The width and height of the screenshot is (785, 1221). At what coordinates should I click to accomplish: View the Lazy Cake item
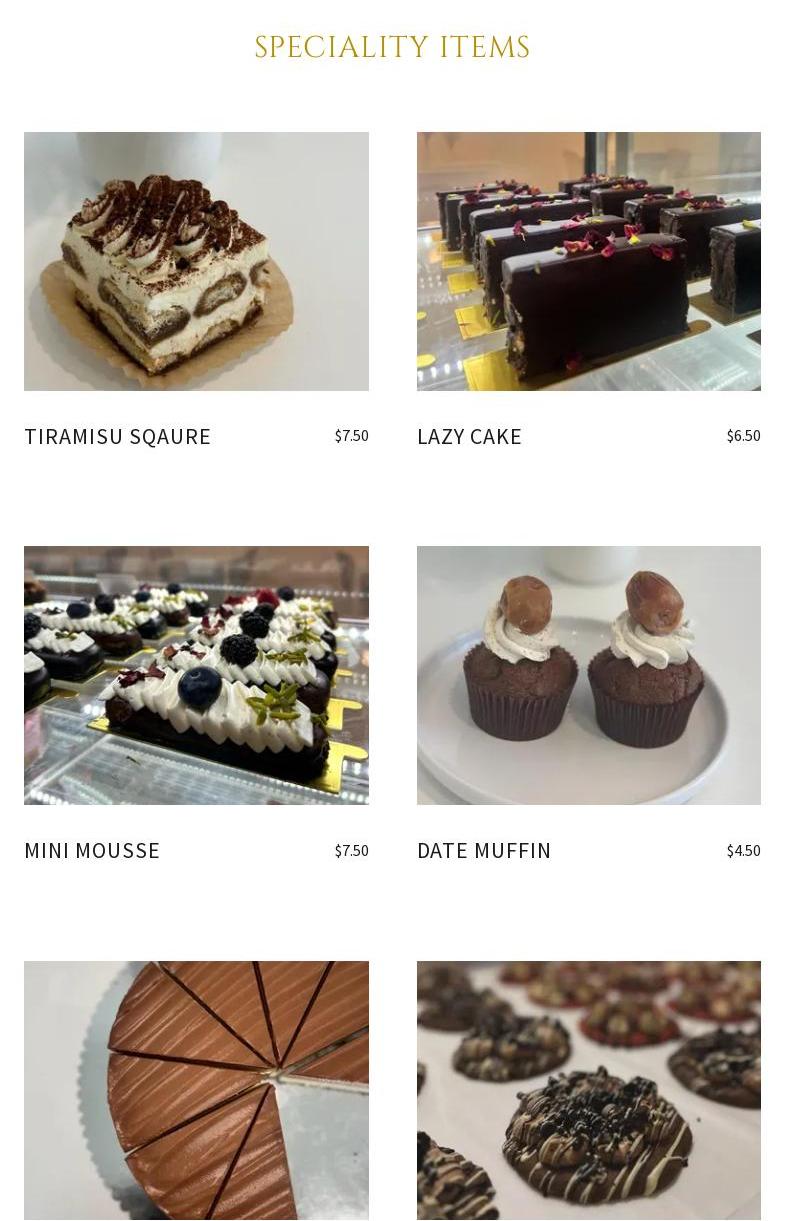[x=588, y=261]
